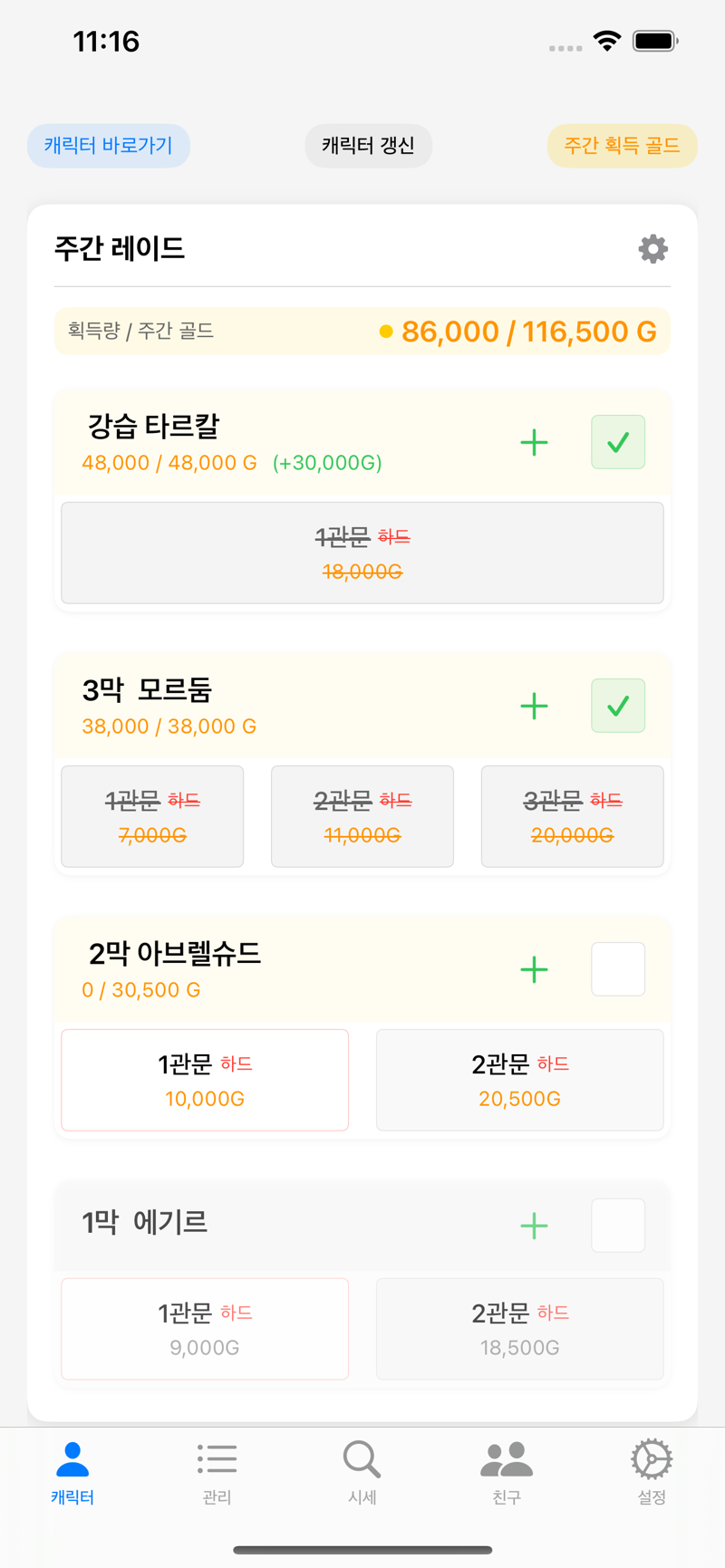This screenshot has height=1568, width=725.
Task: Open the 주간 레이드 settings gear
Action: tap(652, 249)
